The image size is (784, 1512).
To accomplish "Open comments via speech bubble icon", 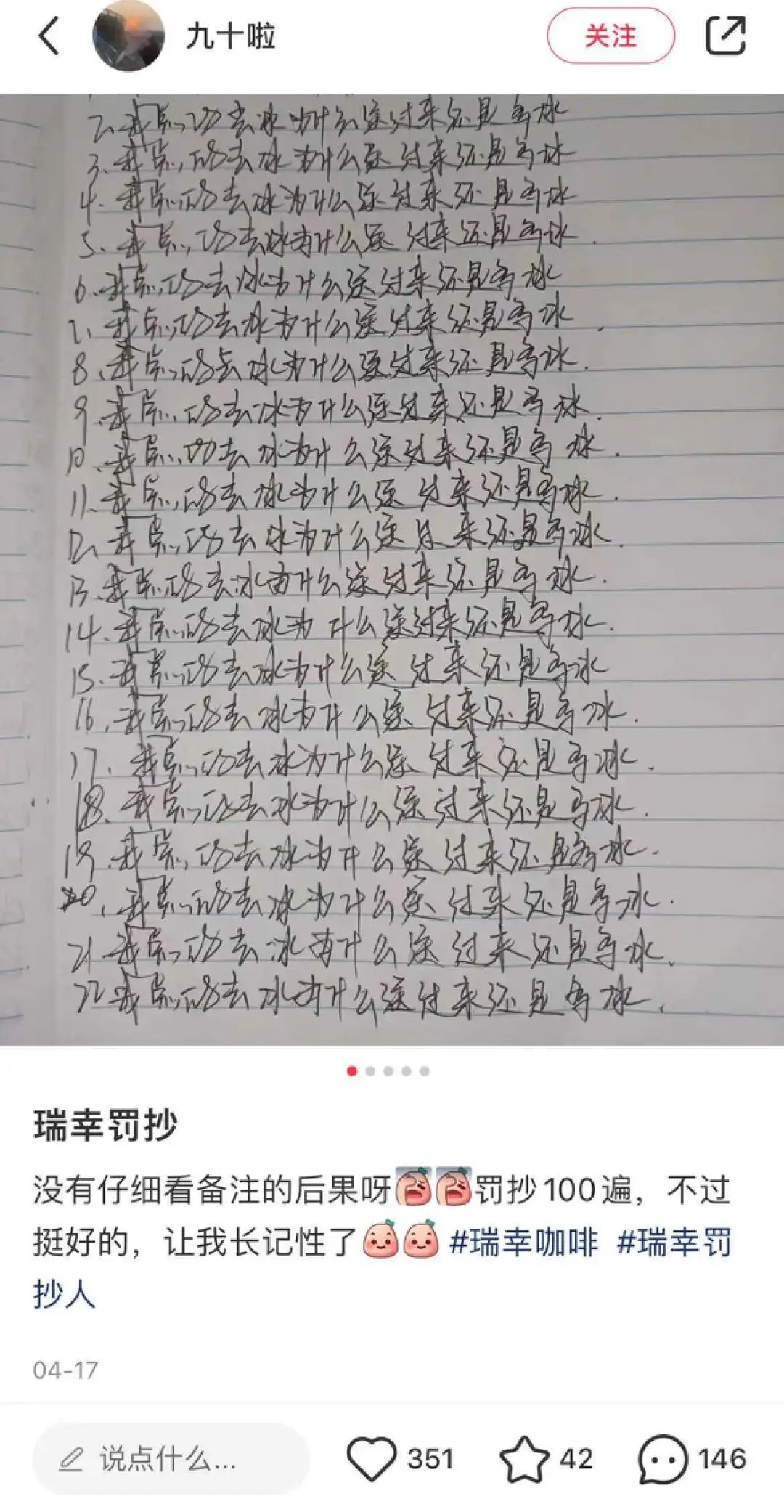I will (x=662, y=1459).
